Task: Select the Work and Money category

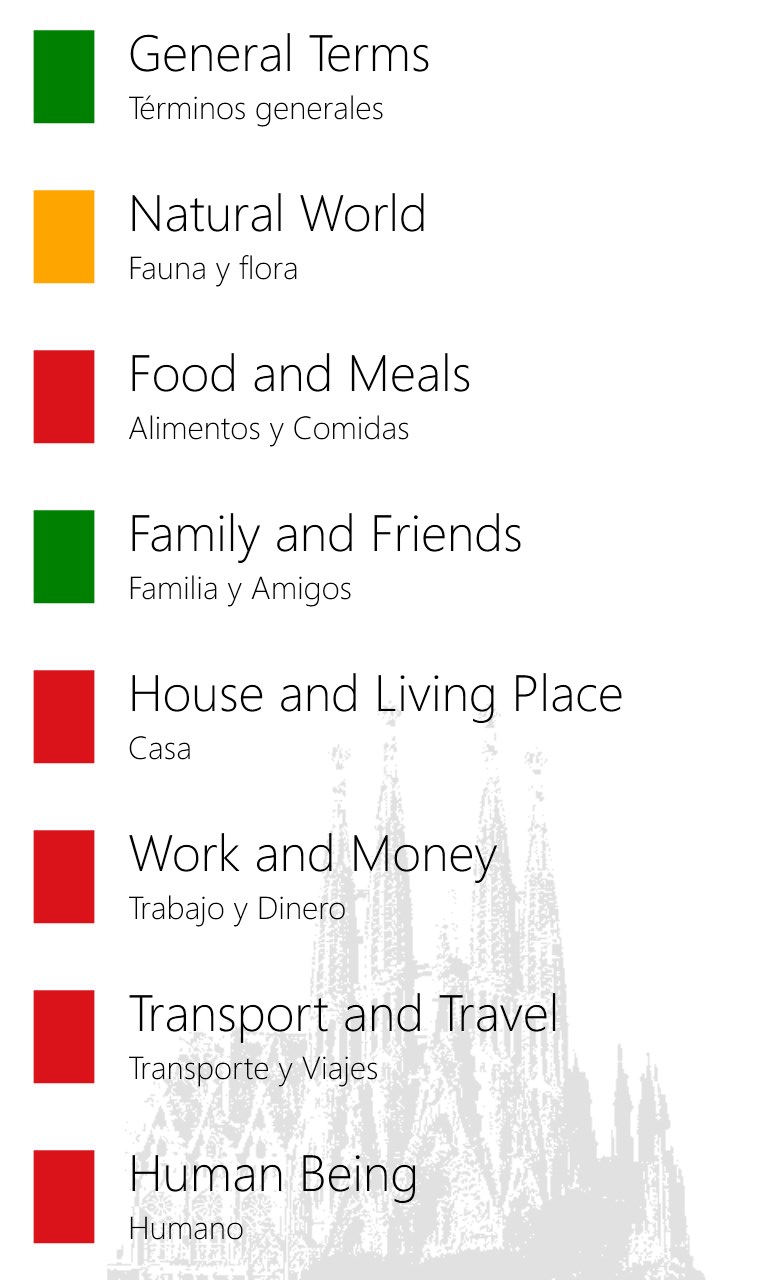Action: pos(312,856)
